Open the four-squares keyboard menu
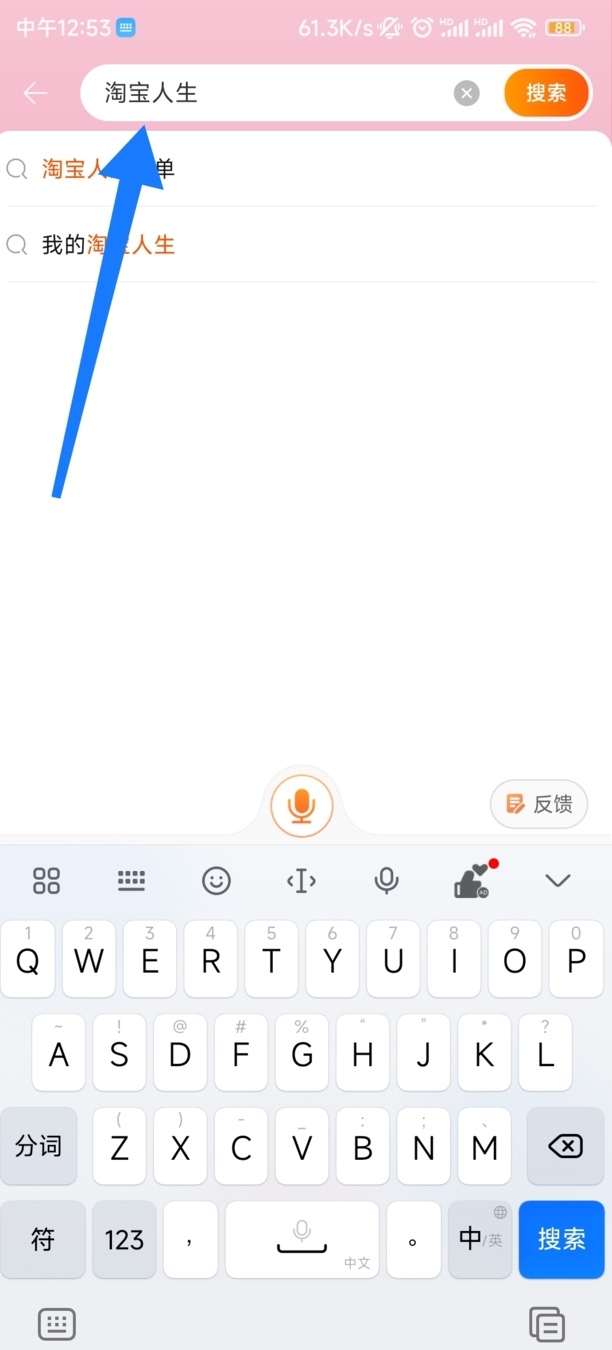This screenshot has width=612, height=1350. pyautogui.click(x=46, y=880)
